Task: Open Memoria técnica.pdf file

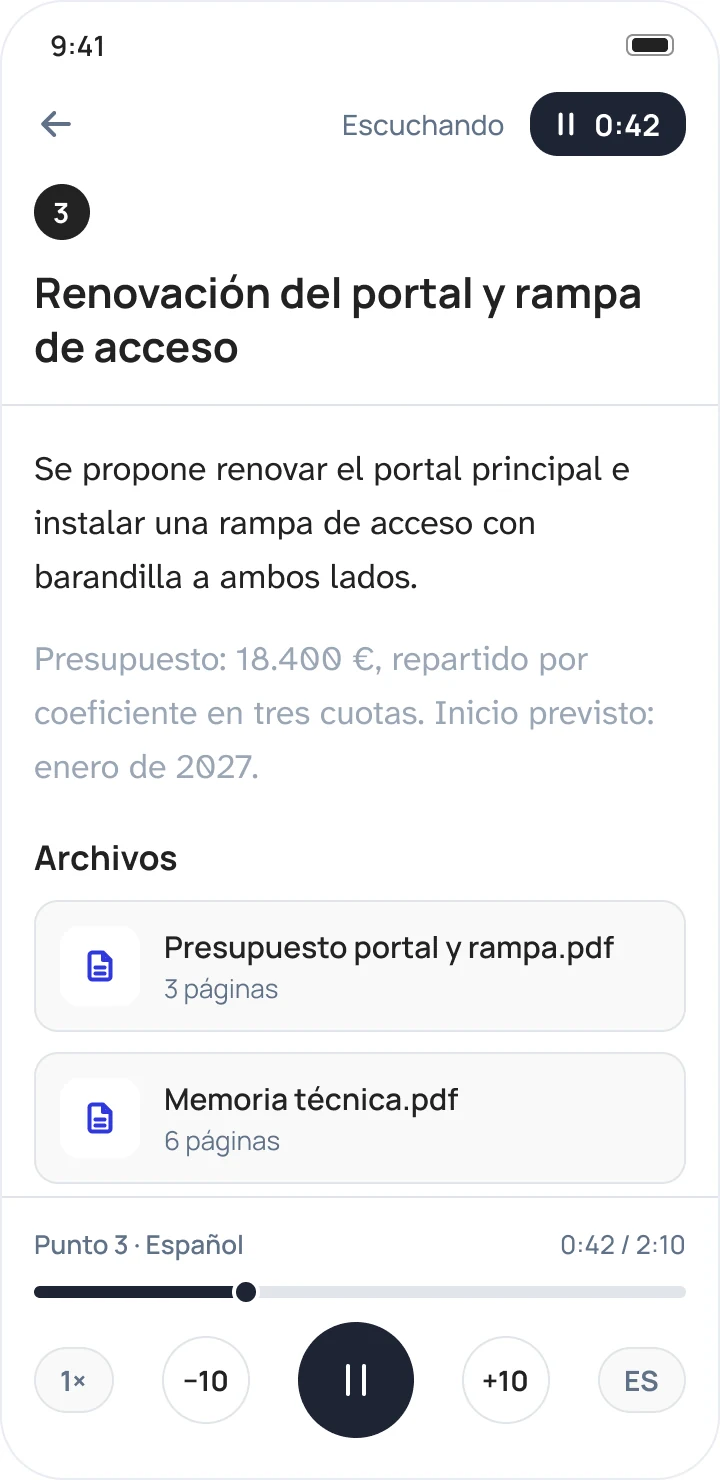Action: click(x=360, y=1118)
